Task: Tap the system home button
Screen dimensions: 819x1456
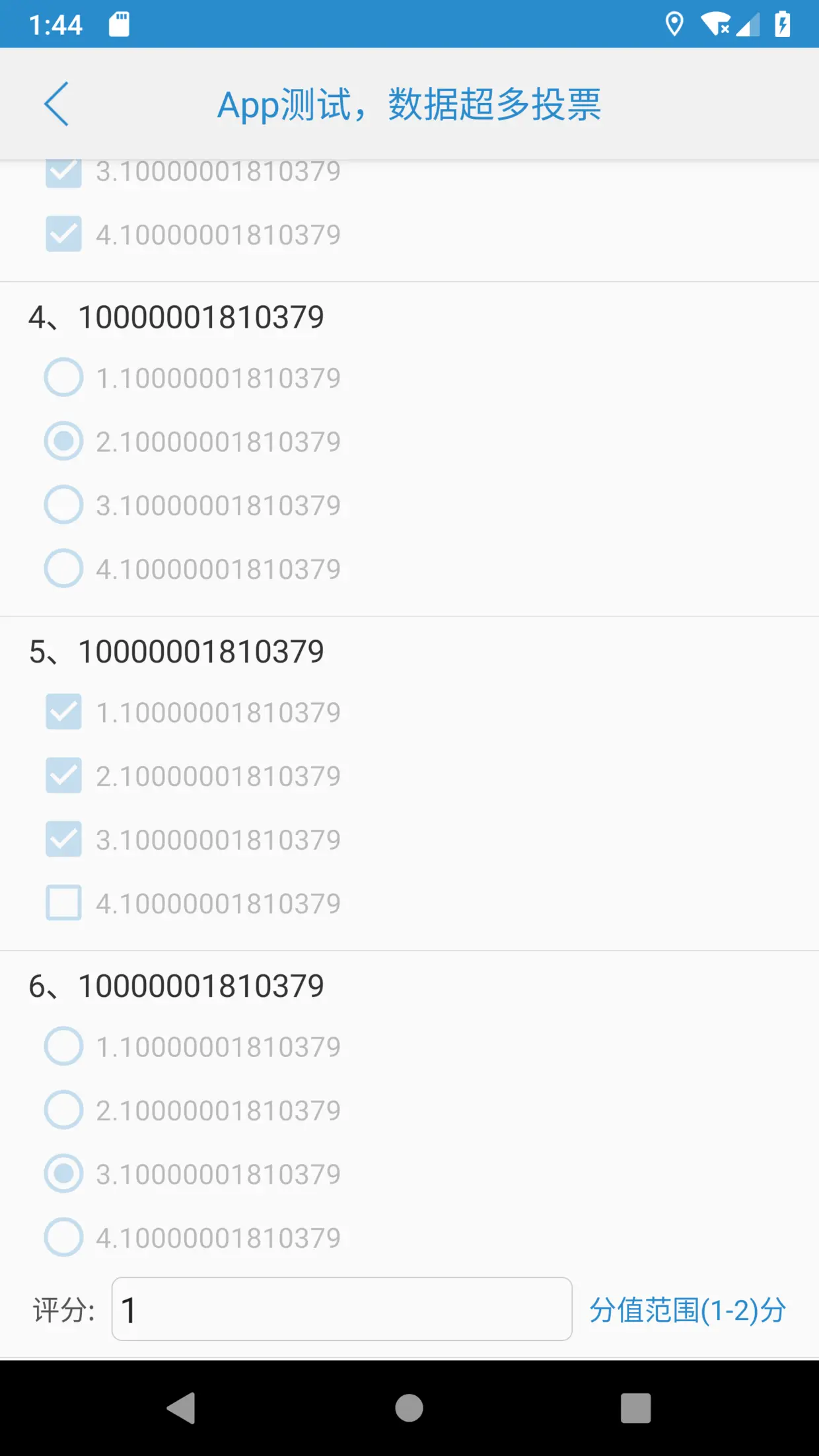Action: point(409,1408)
